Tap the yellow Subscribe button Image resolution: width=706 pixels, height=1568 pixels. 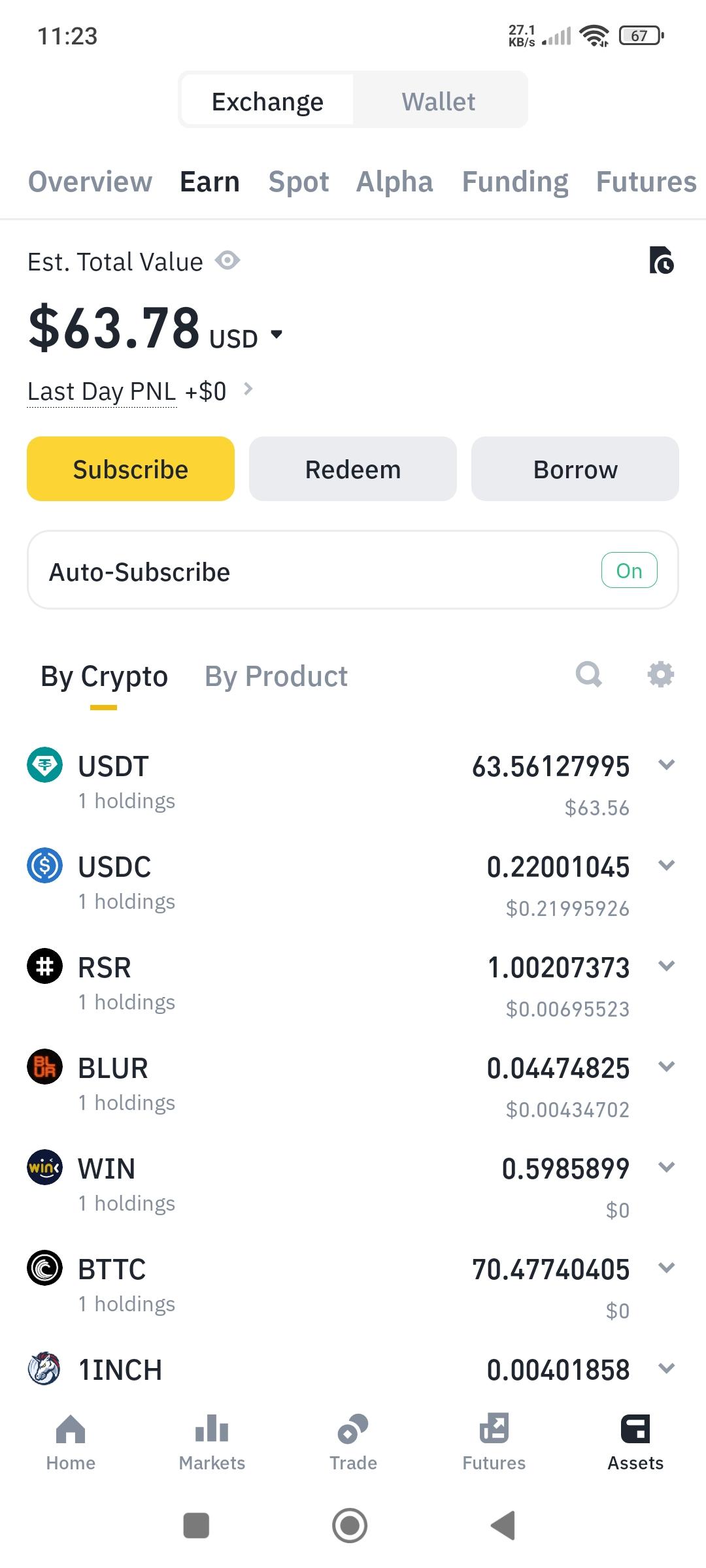pyautogui.click(x=131, y=469)
